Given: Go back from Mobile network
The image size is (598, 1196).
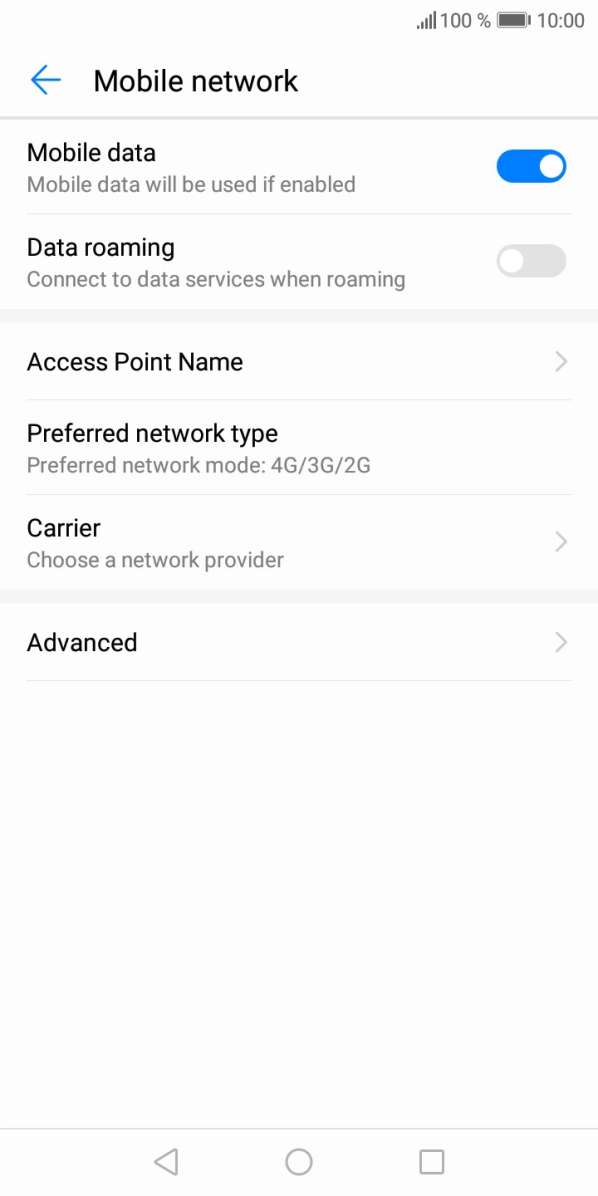Looking at the screenshot, I should coord(45,80).
